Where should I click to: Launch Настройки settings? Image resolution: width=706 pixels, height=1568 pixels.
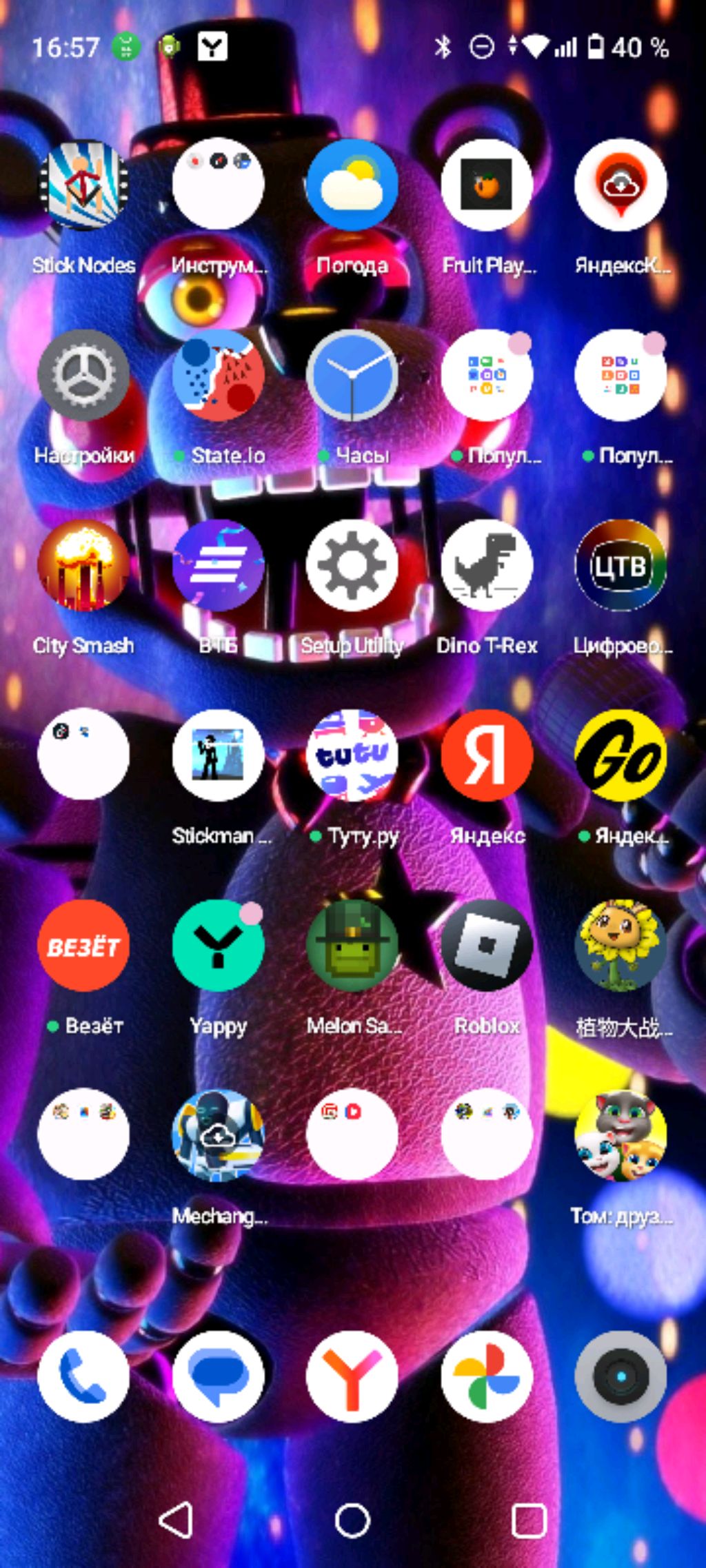click(83, 375)
